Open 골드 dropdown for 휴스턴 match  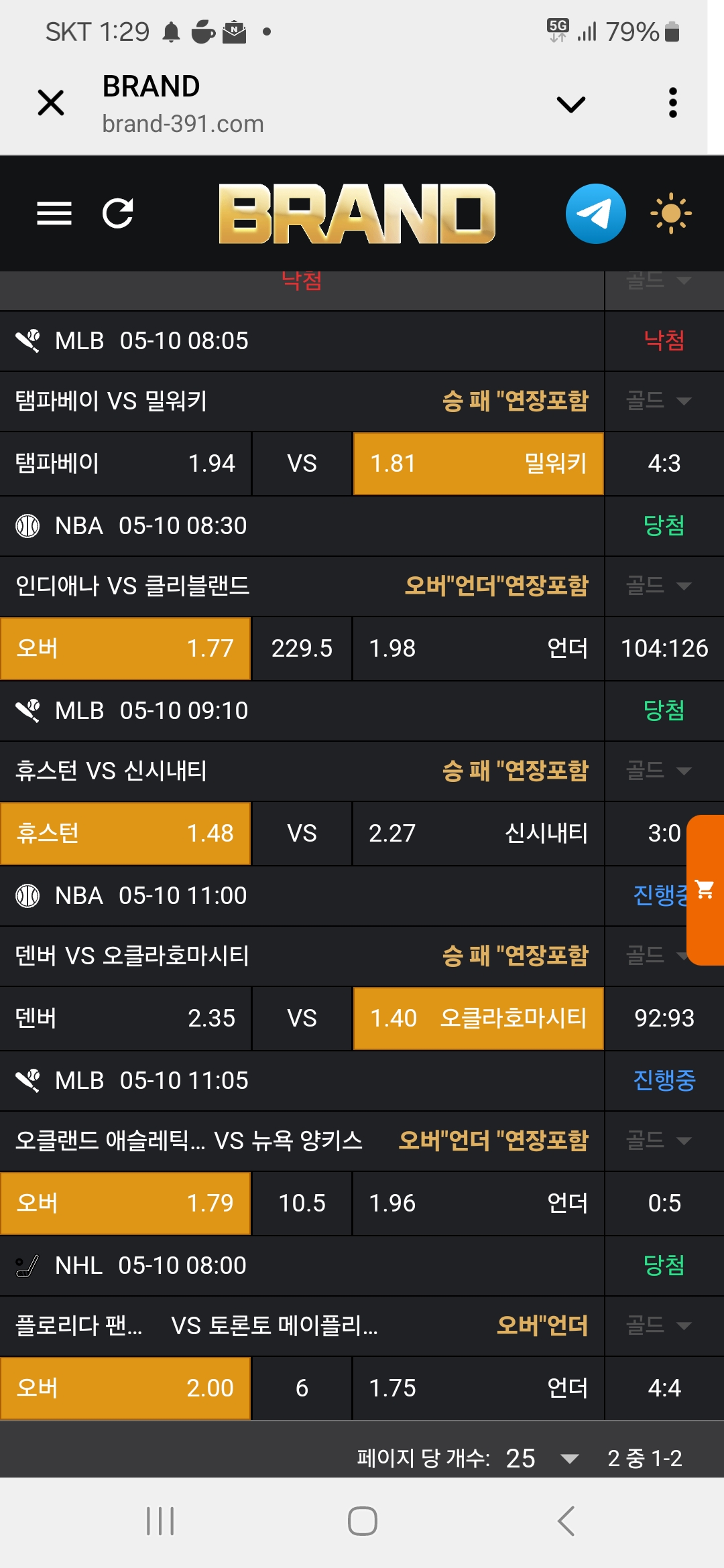click(x=658, y=771)
